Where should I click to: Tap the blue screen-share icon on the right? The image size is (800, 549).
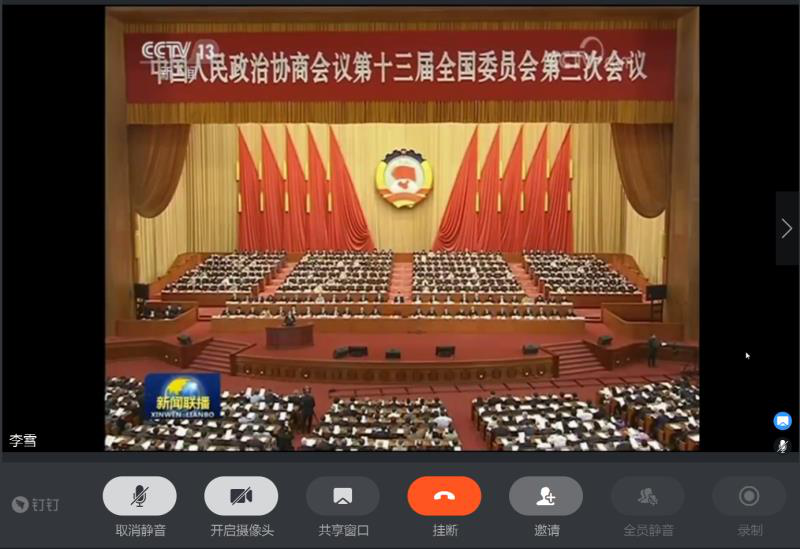(783, 421)
